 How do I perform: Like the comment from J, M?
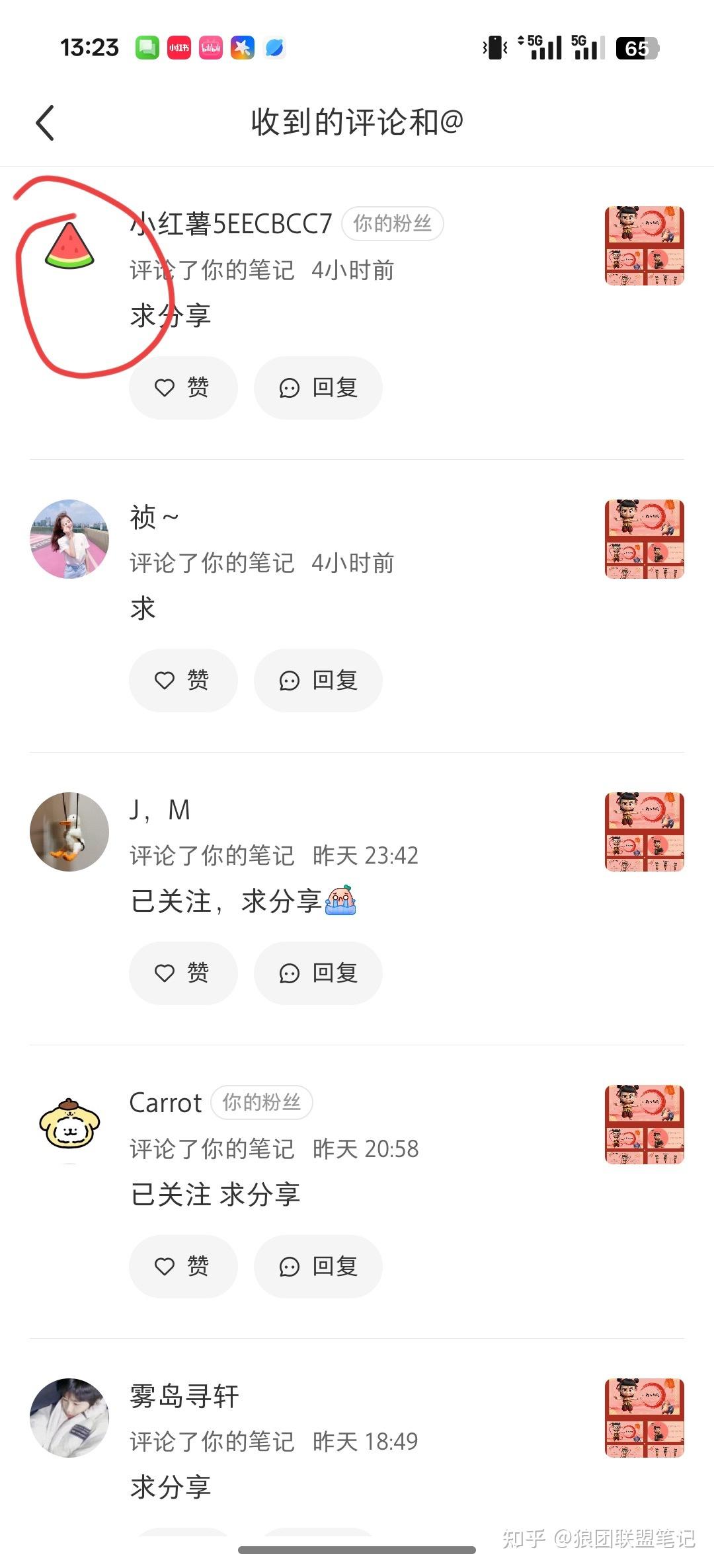pyautogui.click(x=182, y=973)
